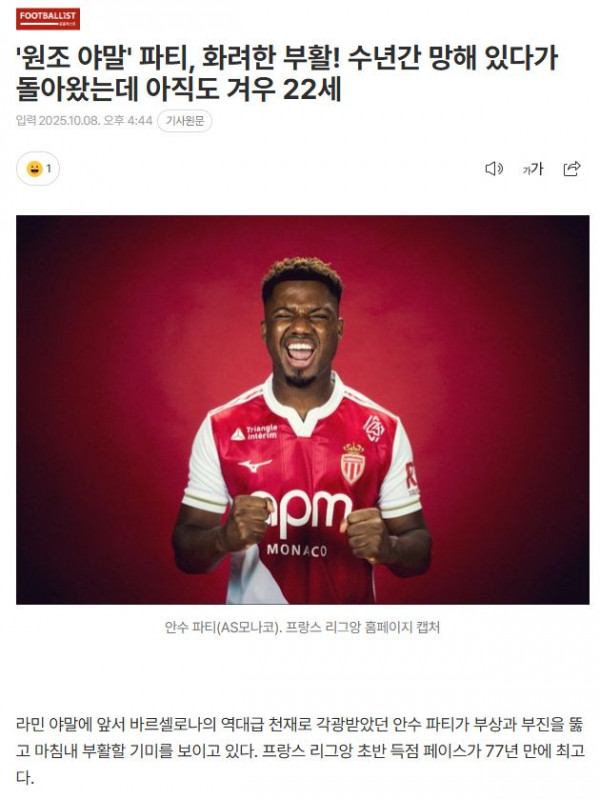
Task: Open the 기사원문 original article link
Action: (184, 121)
